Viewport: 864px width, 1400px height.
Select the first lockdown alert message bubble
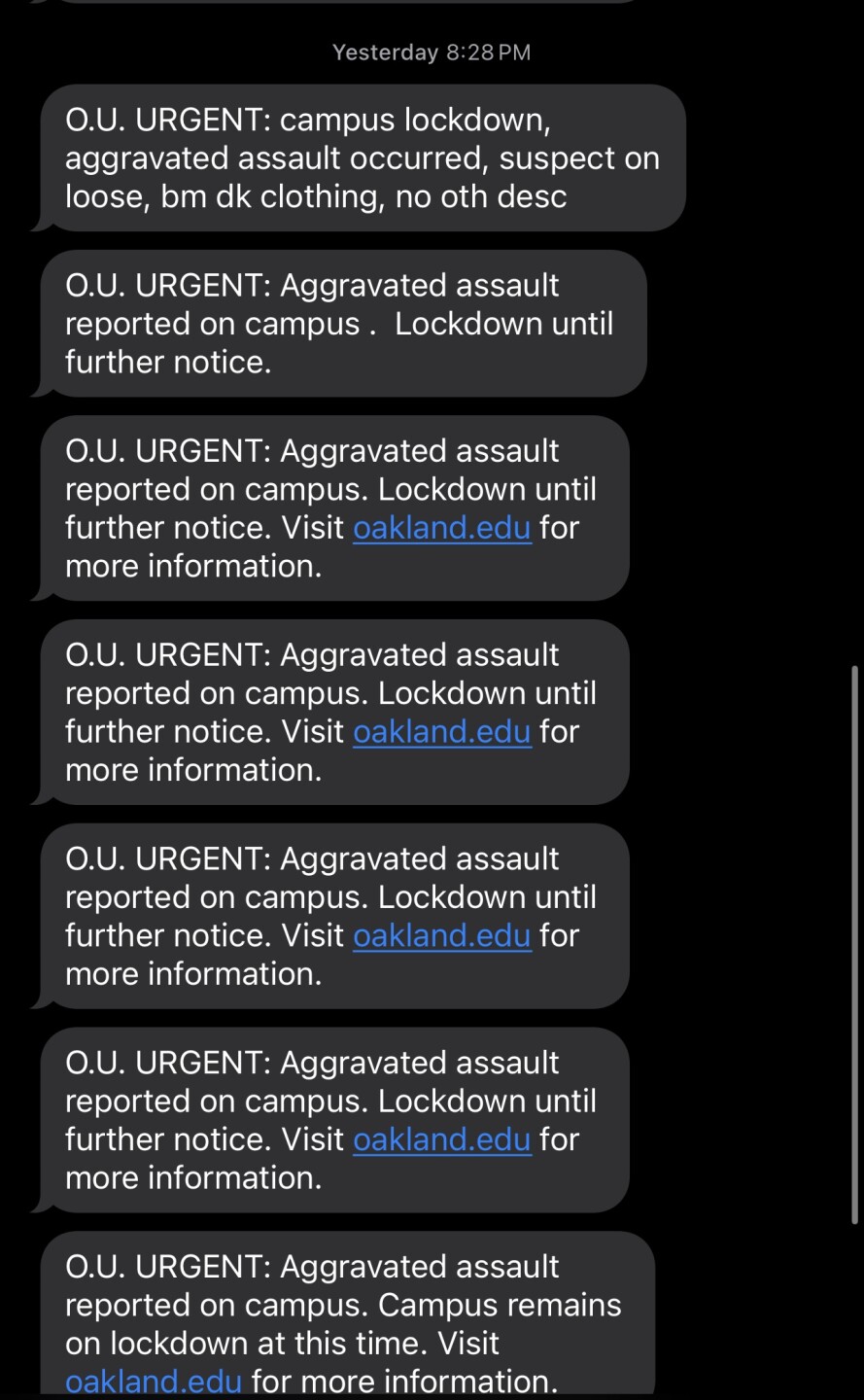(363, 157)
